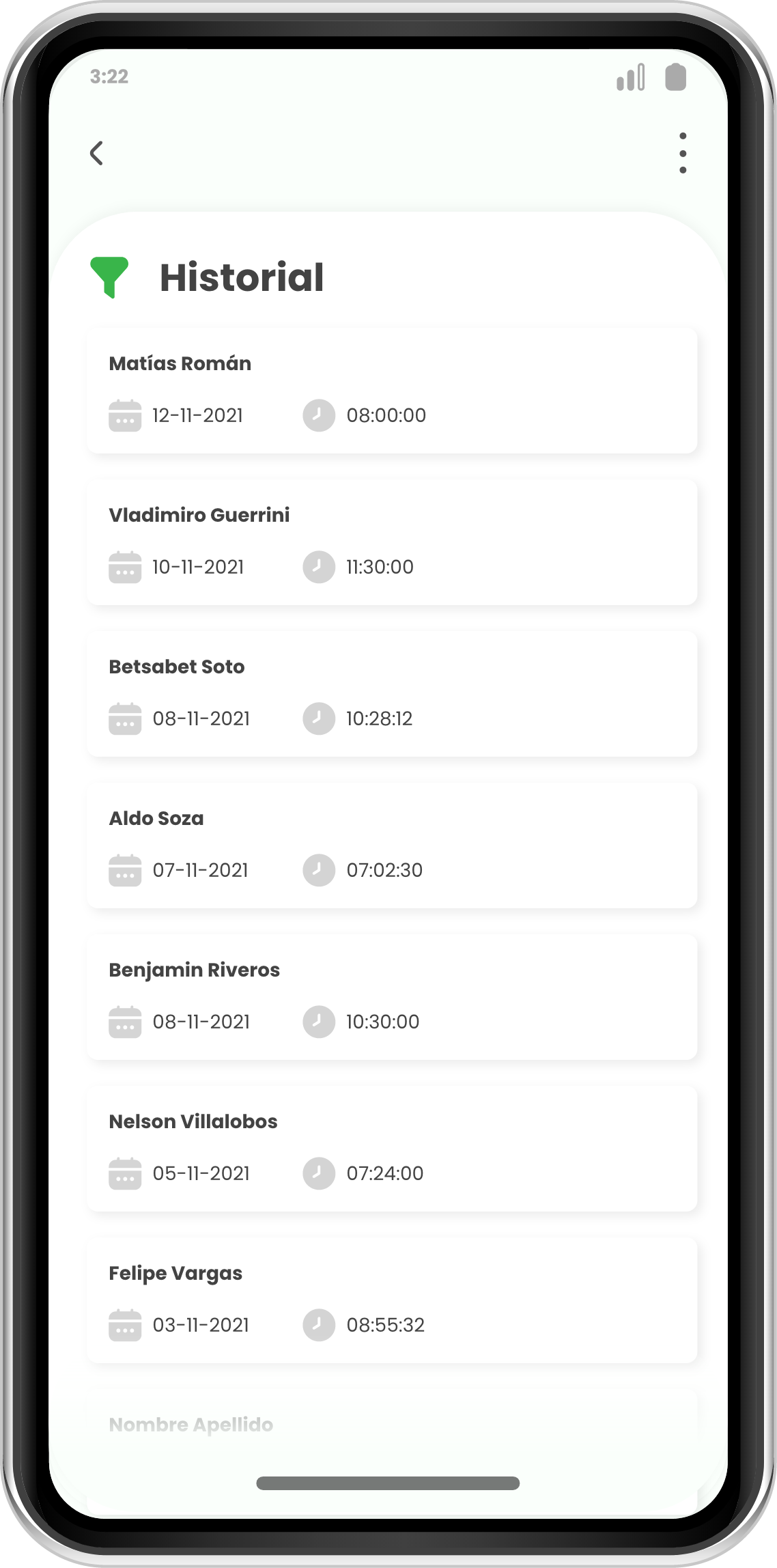The width and height of the screenshot is (777, 1568).
Task: View Nelson Villalobos's entry details
Action: (x=391, y=1148)
